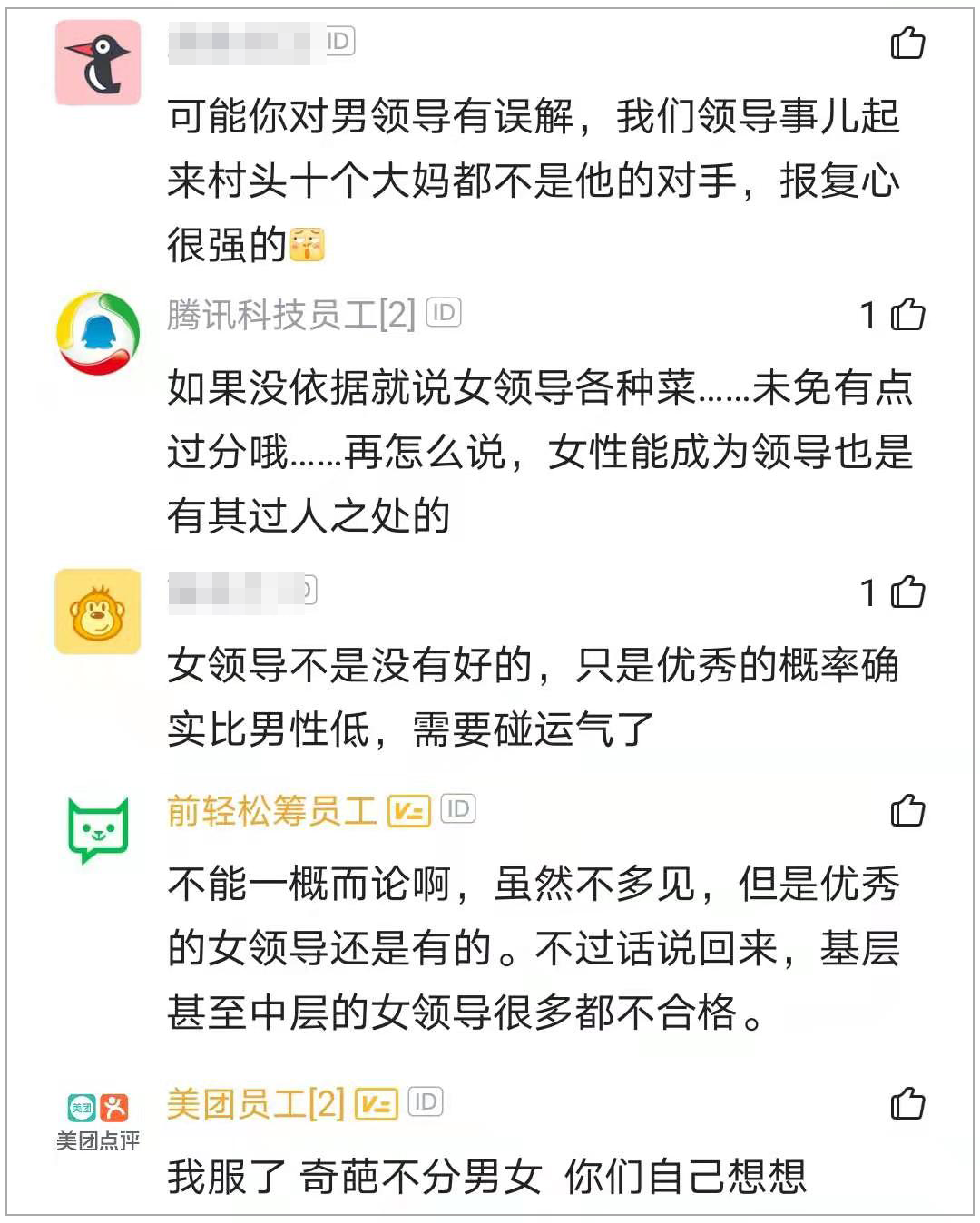Image resolution: width=980 pixels, height=1223 pixels.
Task: Open the 美团点评 avatar
Action: [98, 1120]
